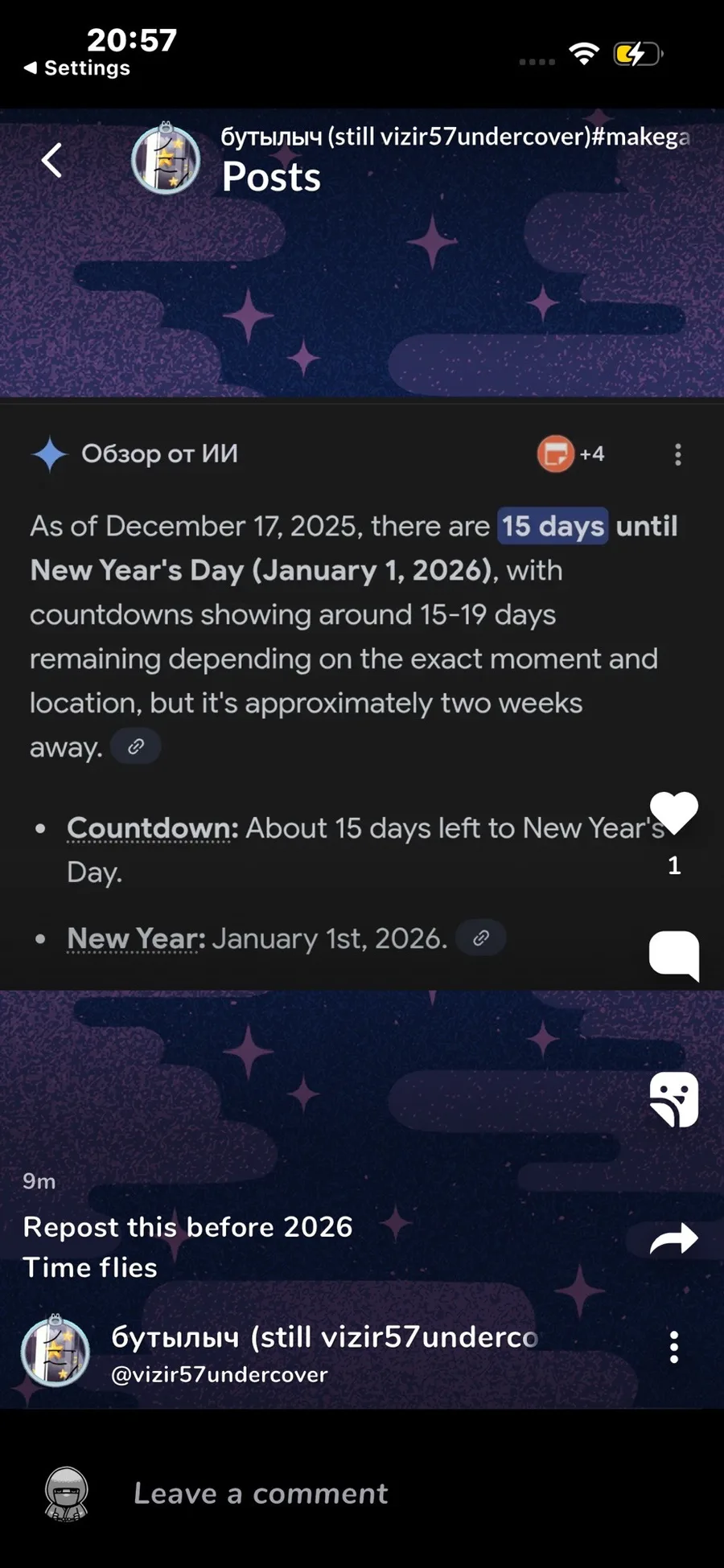
Task: Go back from the Posts screen
Action: point(52,160)
